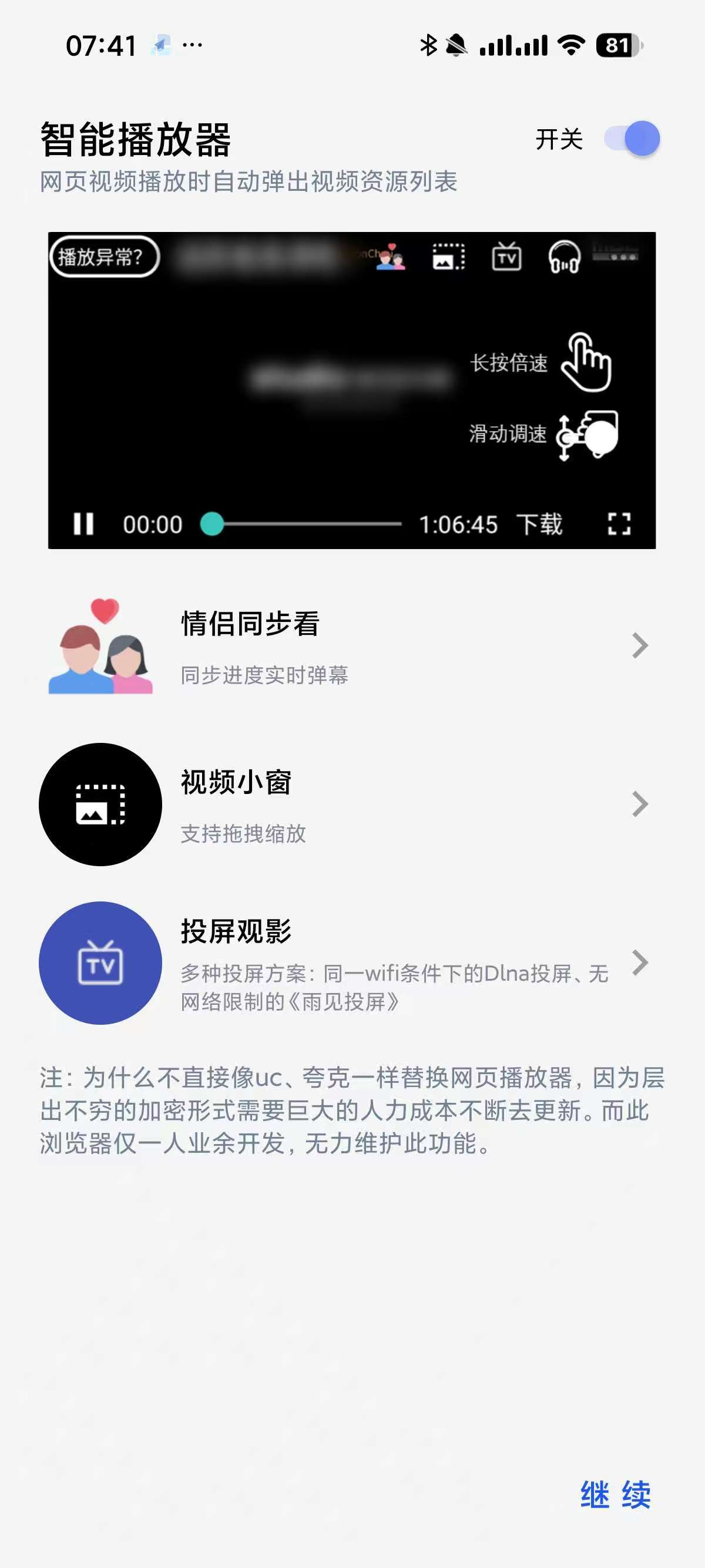Viewport: 705px width, 1568px height.
Task: Tap 继续 to continue
Action: (x=615, y=1495)
